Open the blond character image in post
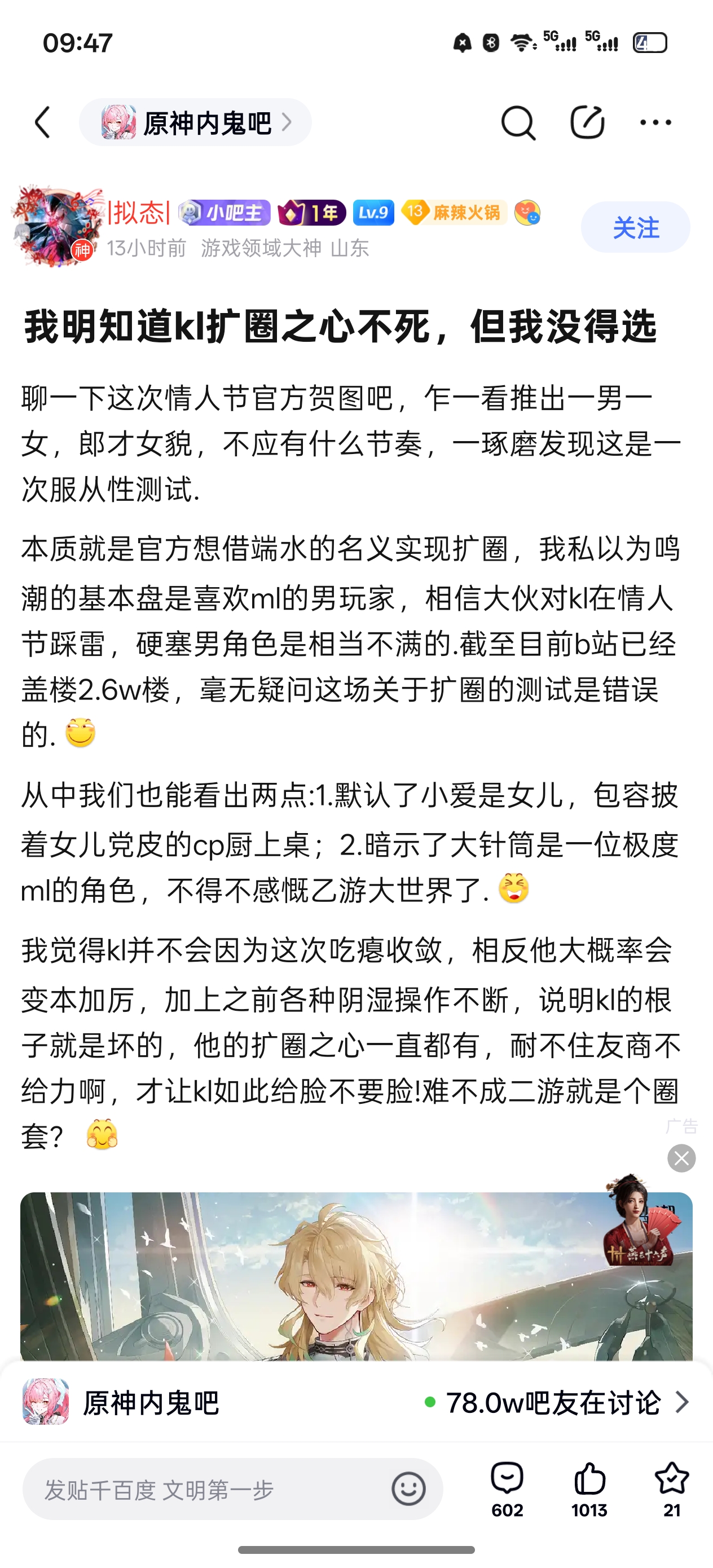 (x=356, y=1276)
